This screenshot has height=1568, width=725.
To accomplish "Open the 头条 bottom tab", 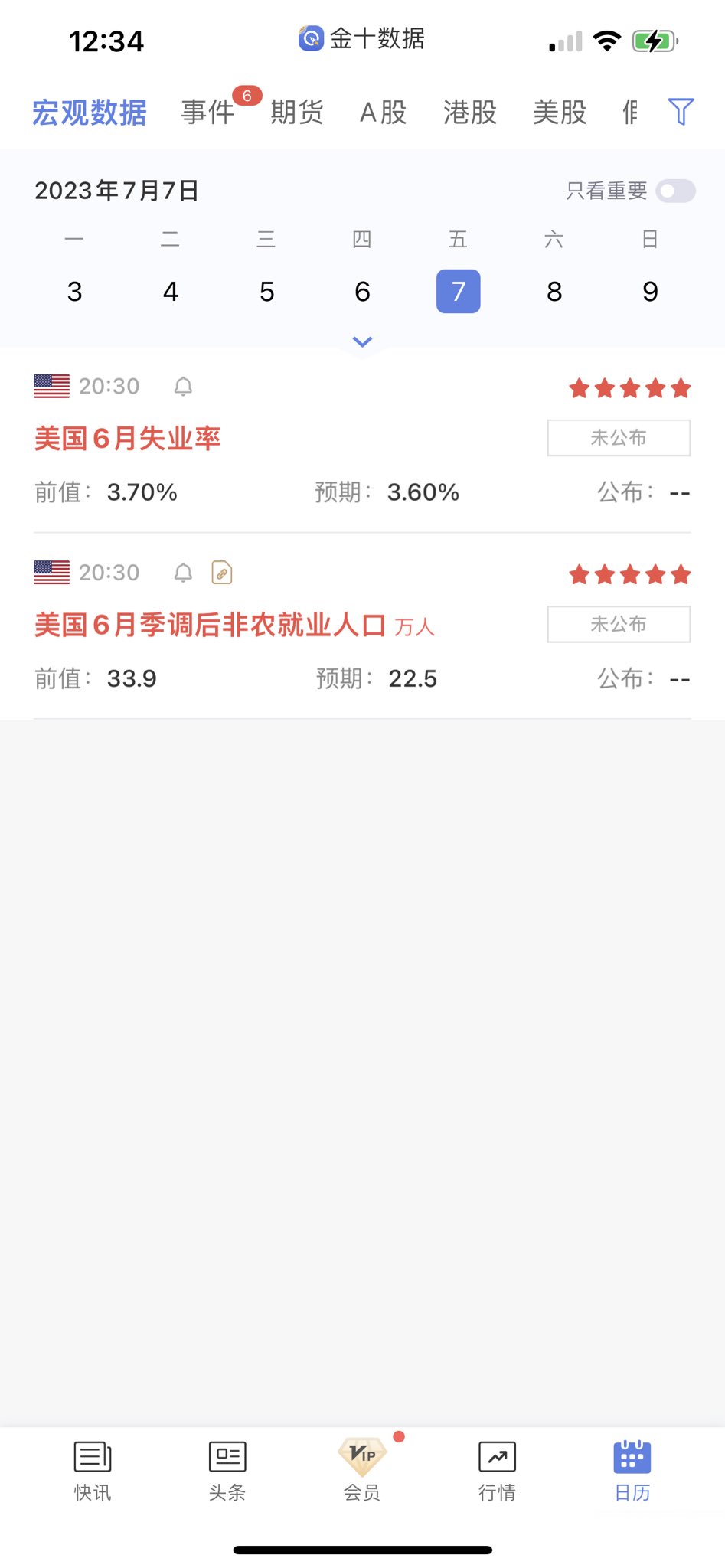I will [227, 1471].
